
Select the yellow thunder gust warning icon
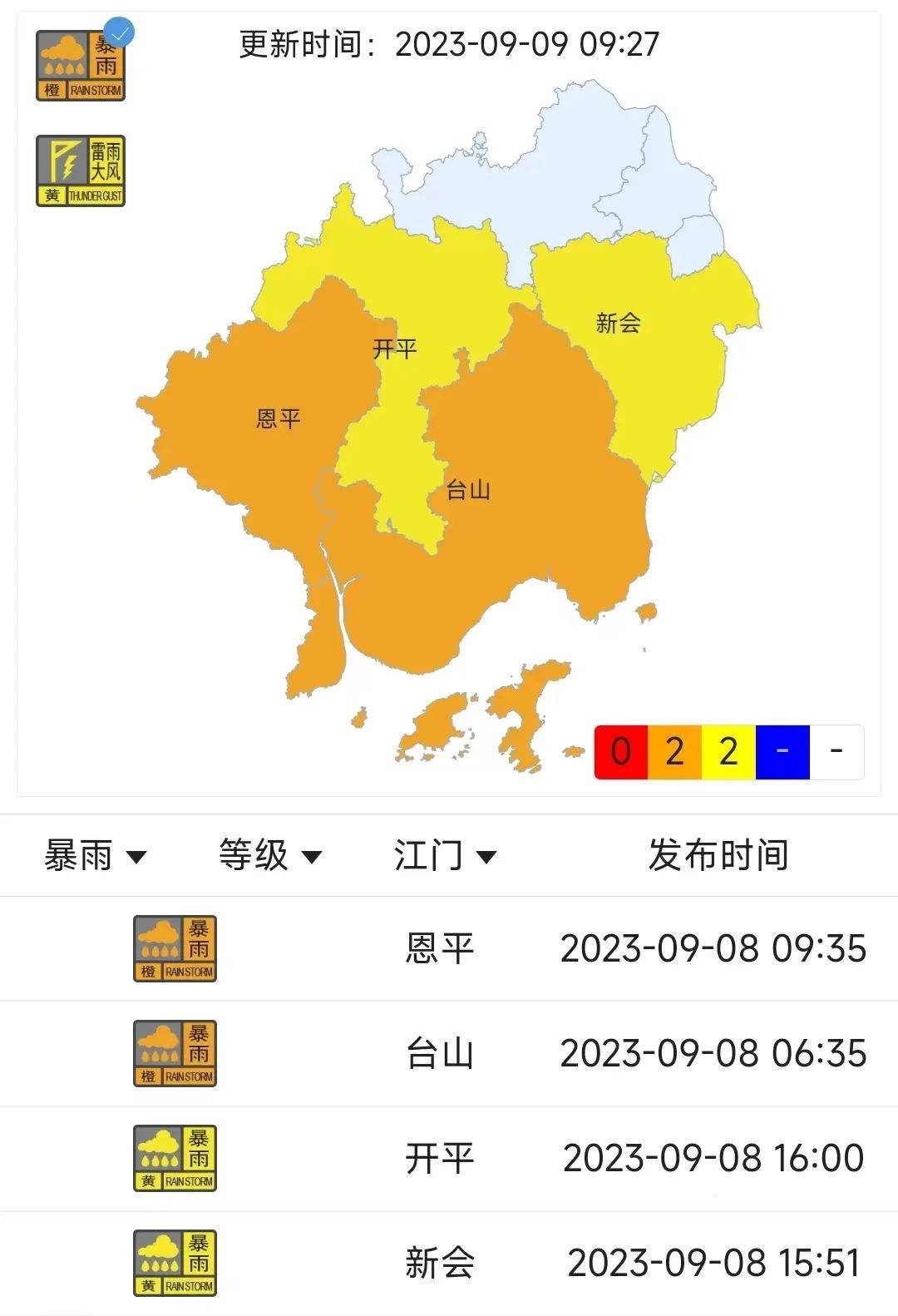[x=80, y=171]
